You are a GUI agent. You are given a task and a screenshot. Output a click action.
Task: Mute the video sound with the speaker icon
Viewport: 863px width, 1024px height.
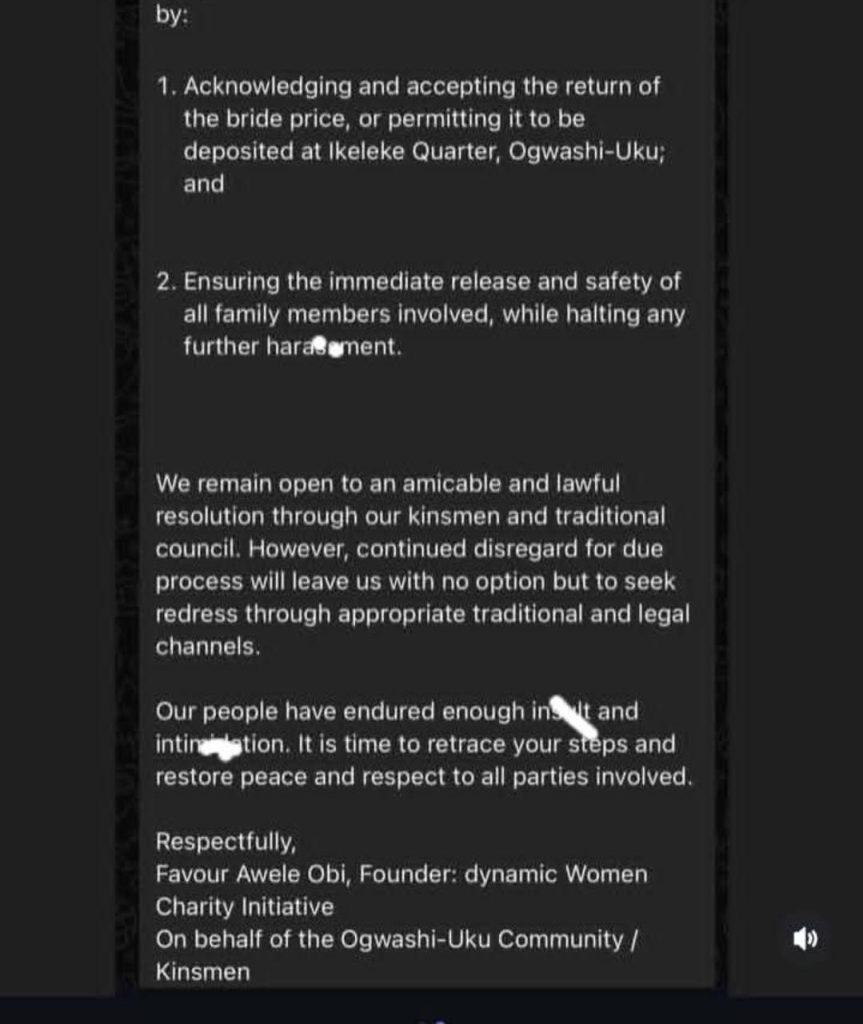point(805,938)
